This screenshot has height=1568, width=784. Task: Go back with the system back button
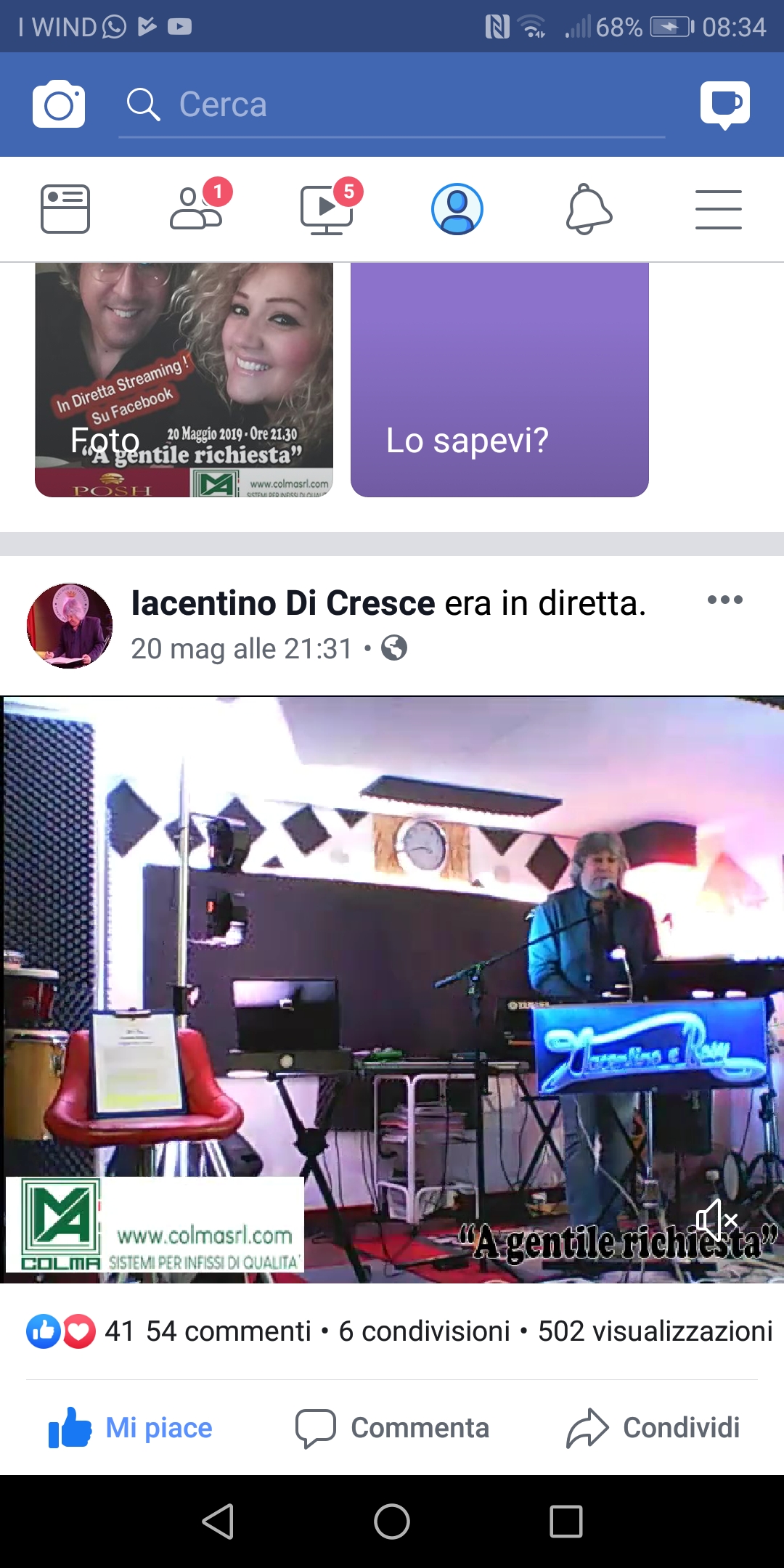tap(218, 1522)
